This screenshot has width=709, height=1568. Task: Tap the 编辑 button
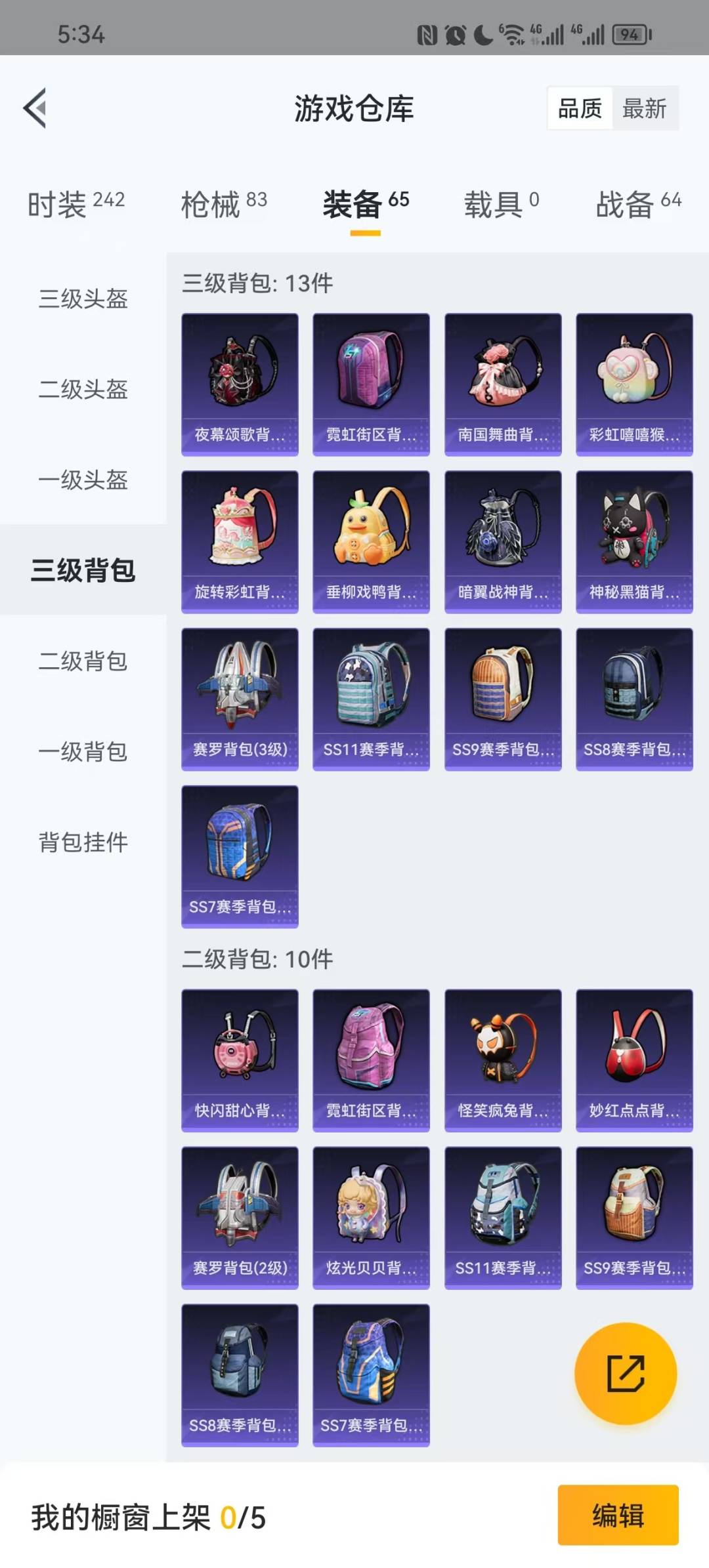(618, 1516)
